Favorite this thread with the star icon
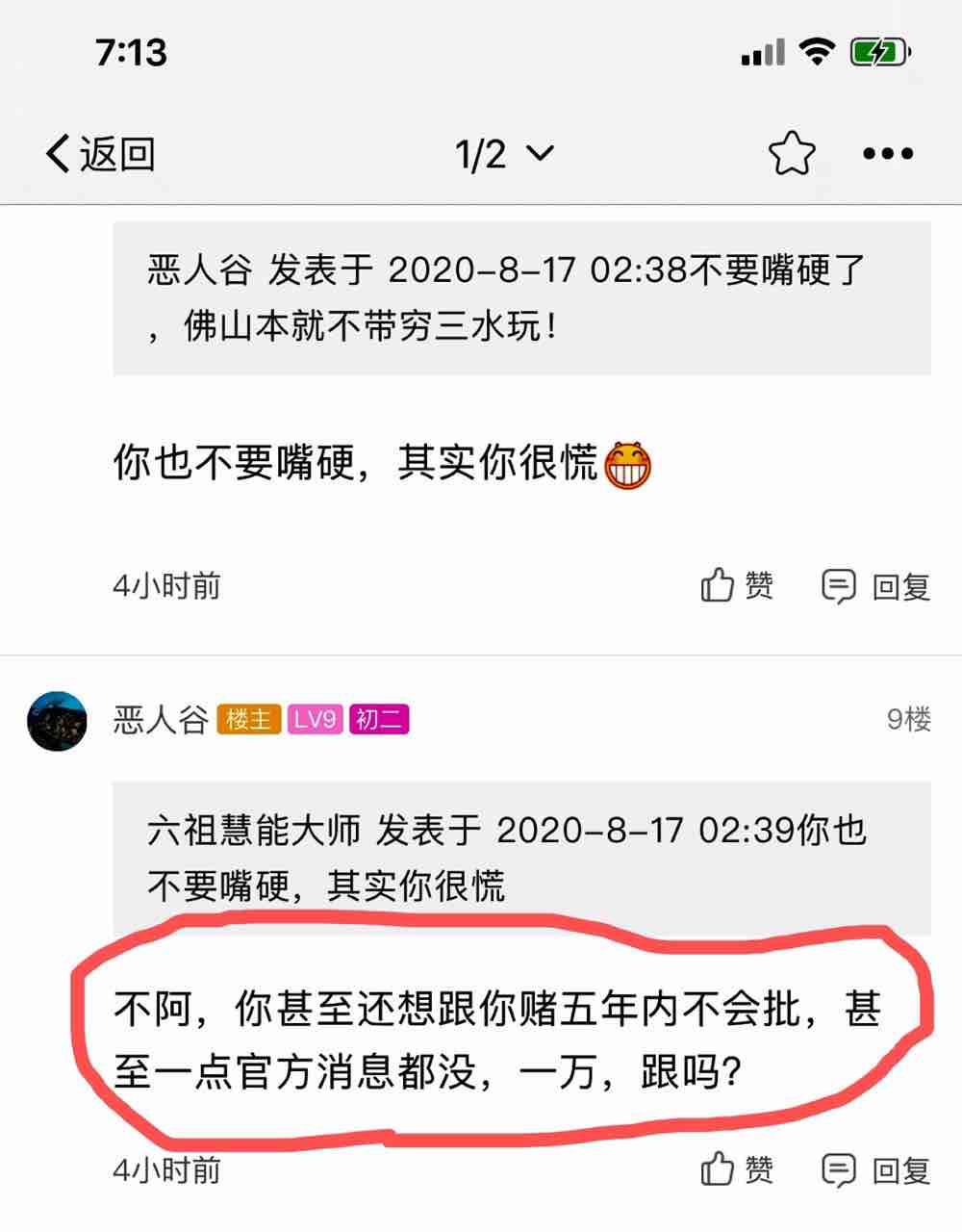The width and height of the screenshot is (962, 1232). pyautogui.click(x=791, y=154)
